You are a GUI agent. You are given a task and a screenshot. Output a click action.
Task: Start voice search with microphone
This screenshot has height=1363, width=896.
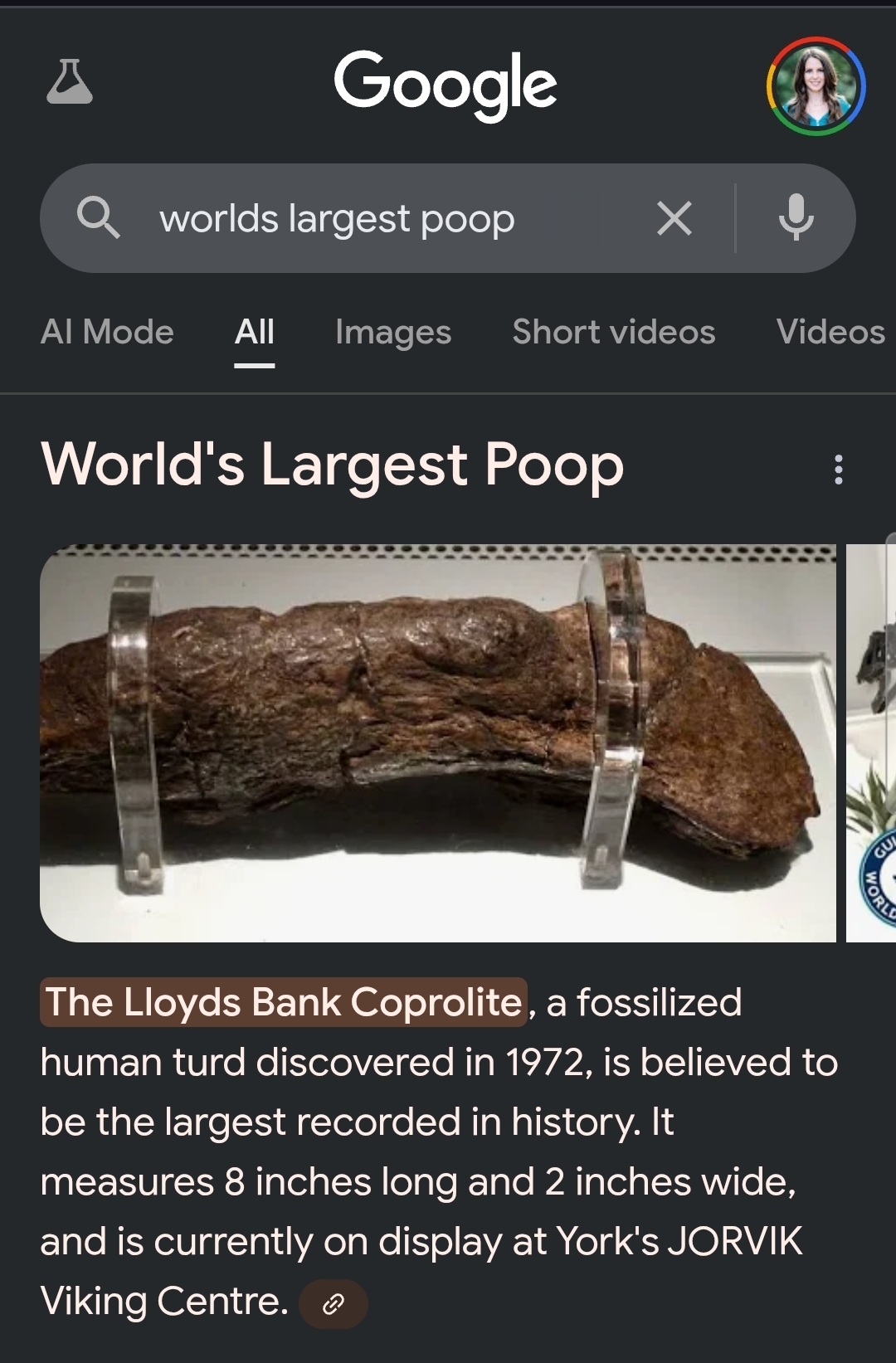(x=796, y=218)
